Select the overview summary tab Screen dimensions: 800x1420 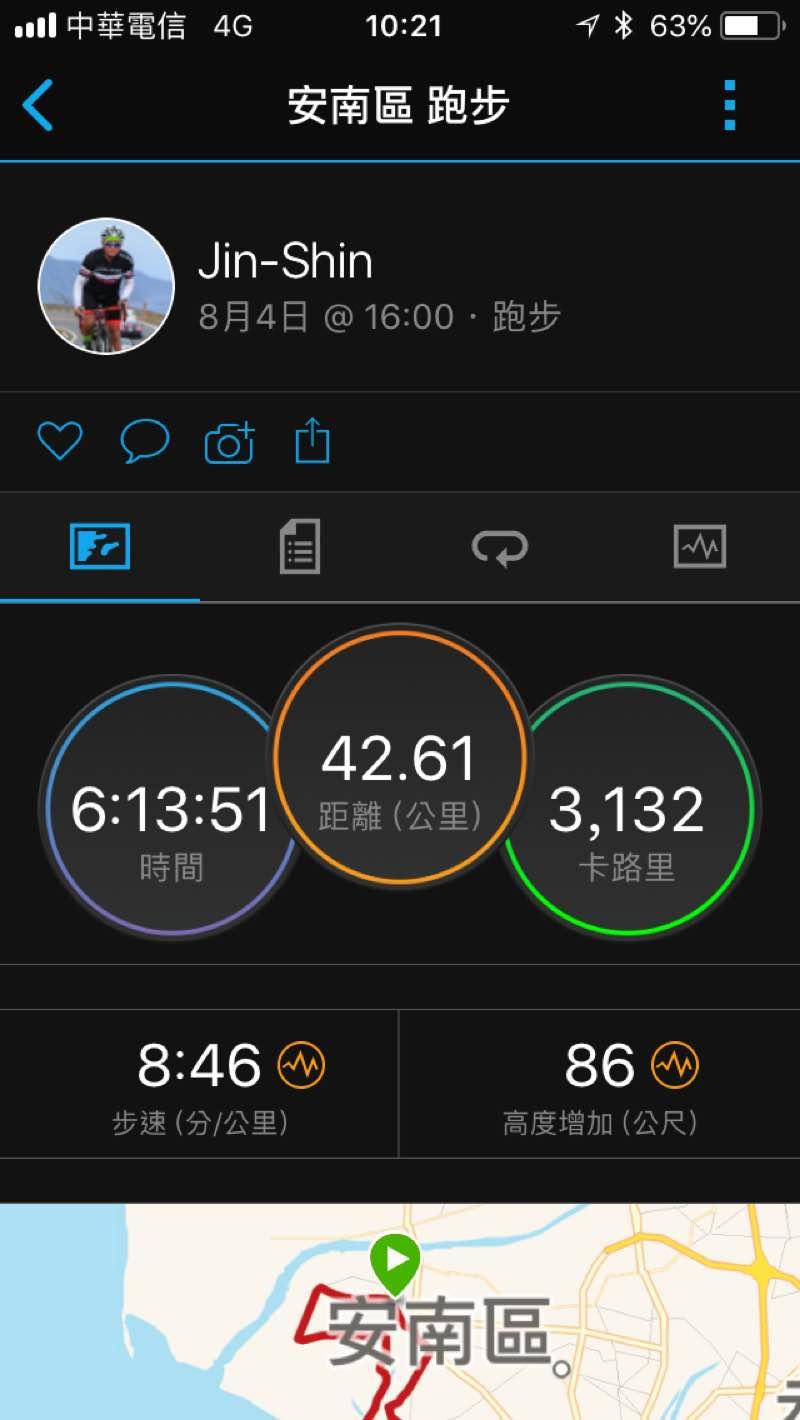(x=100, y=547)
